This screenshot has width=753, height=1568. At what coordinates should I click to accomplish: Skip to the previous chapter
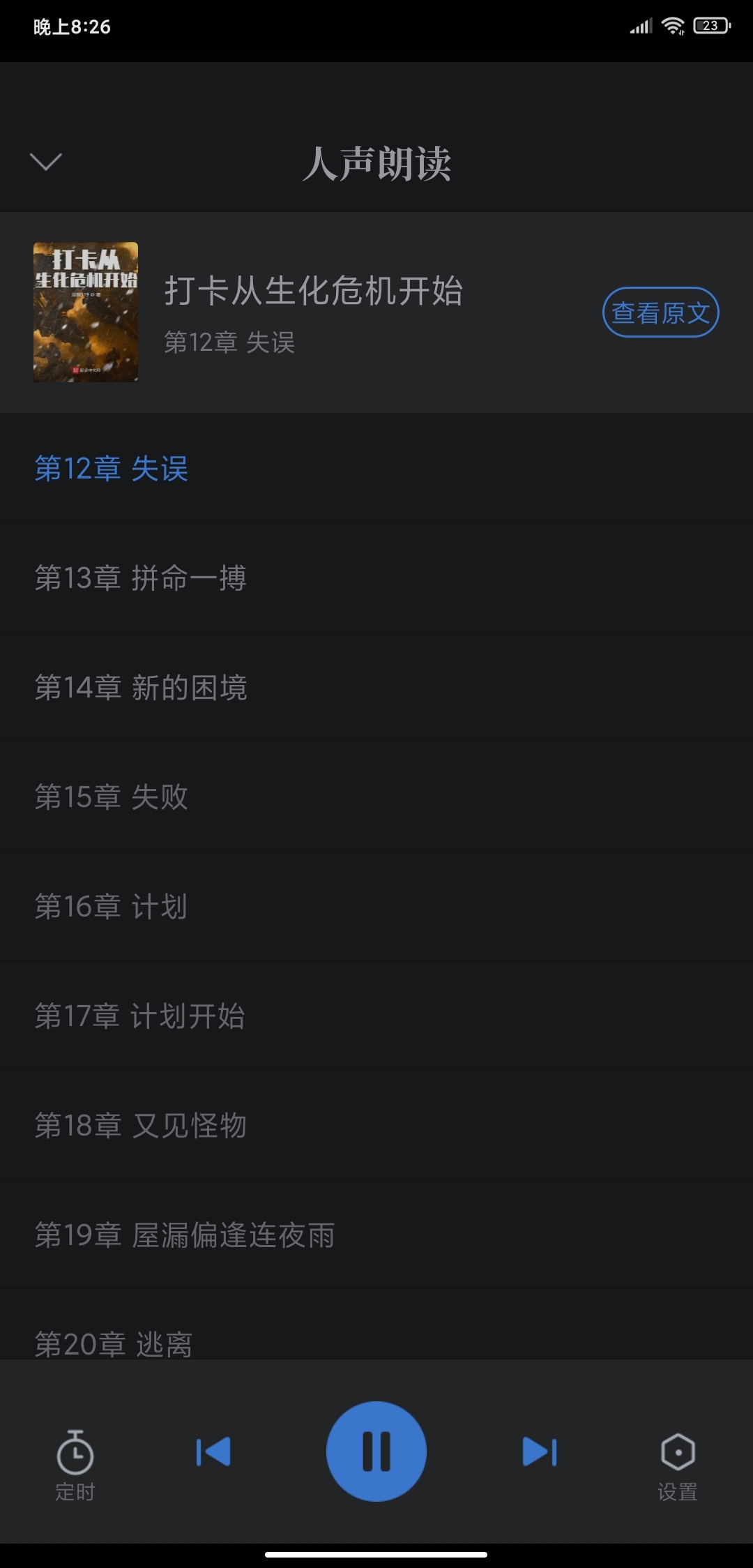(213, 1452)
